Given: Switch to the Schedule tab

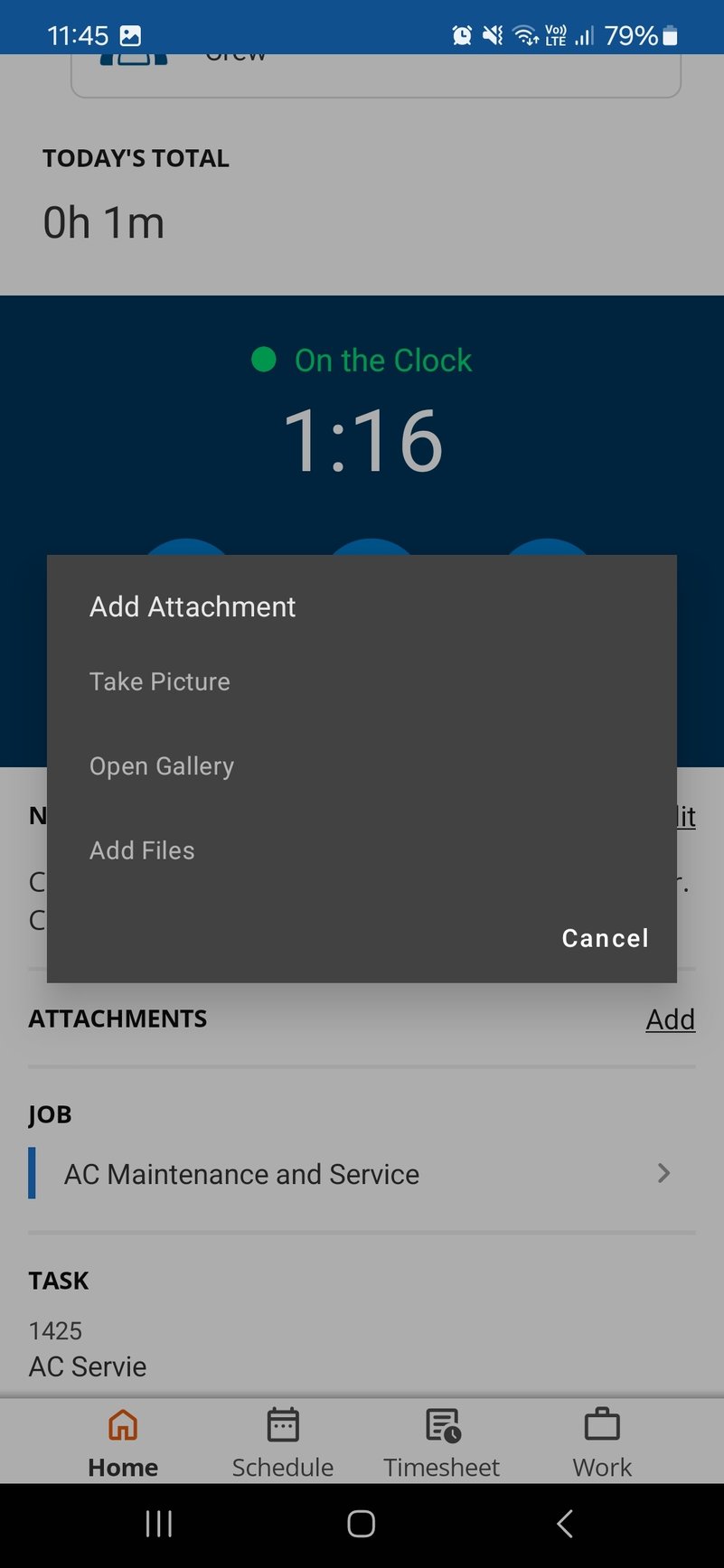Looking at the screenshot, I should point(282,1441).
